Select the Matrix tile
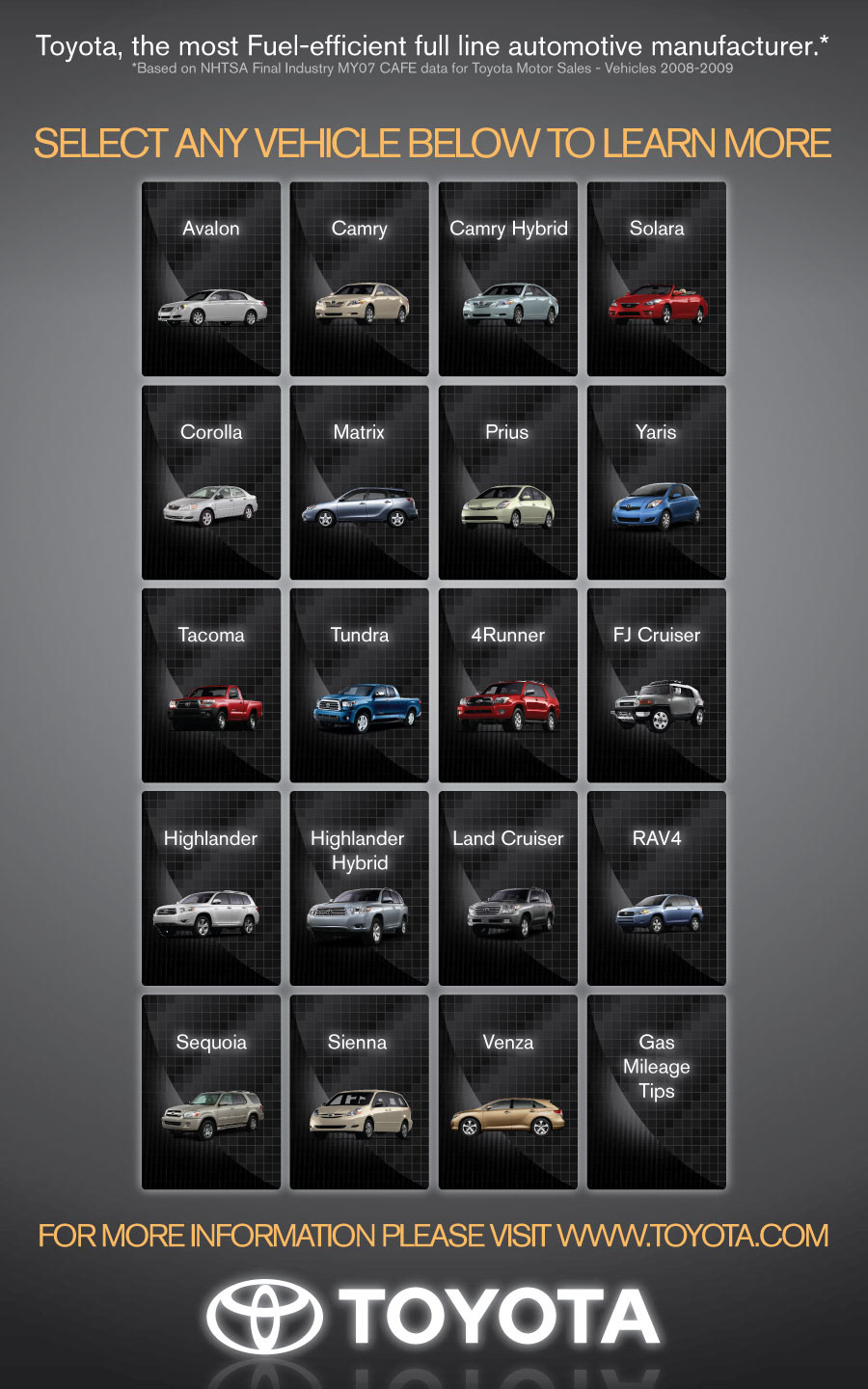 pyautogui.click(x=360, y=482)
